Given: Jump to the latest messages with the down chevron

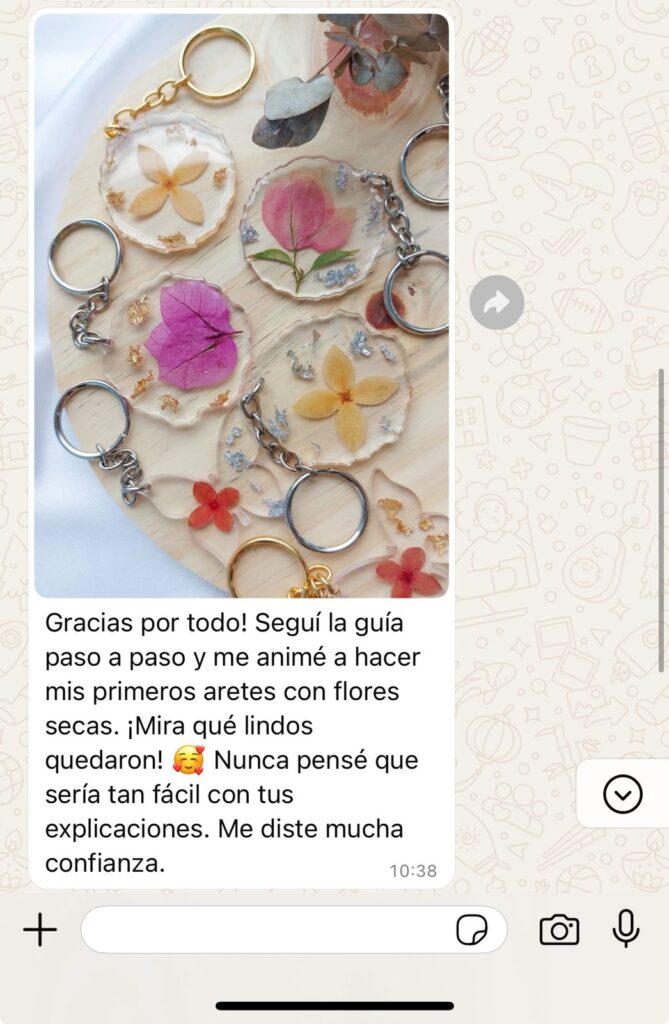Looking at the screenshot, I should pyautogui.click(x=622, y=794).
